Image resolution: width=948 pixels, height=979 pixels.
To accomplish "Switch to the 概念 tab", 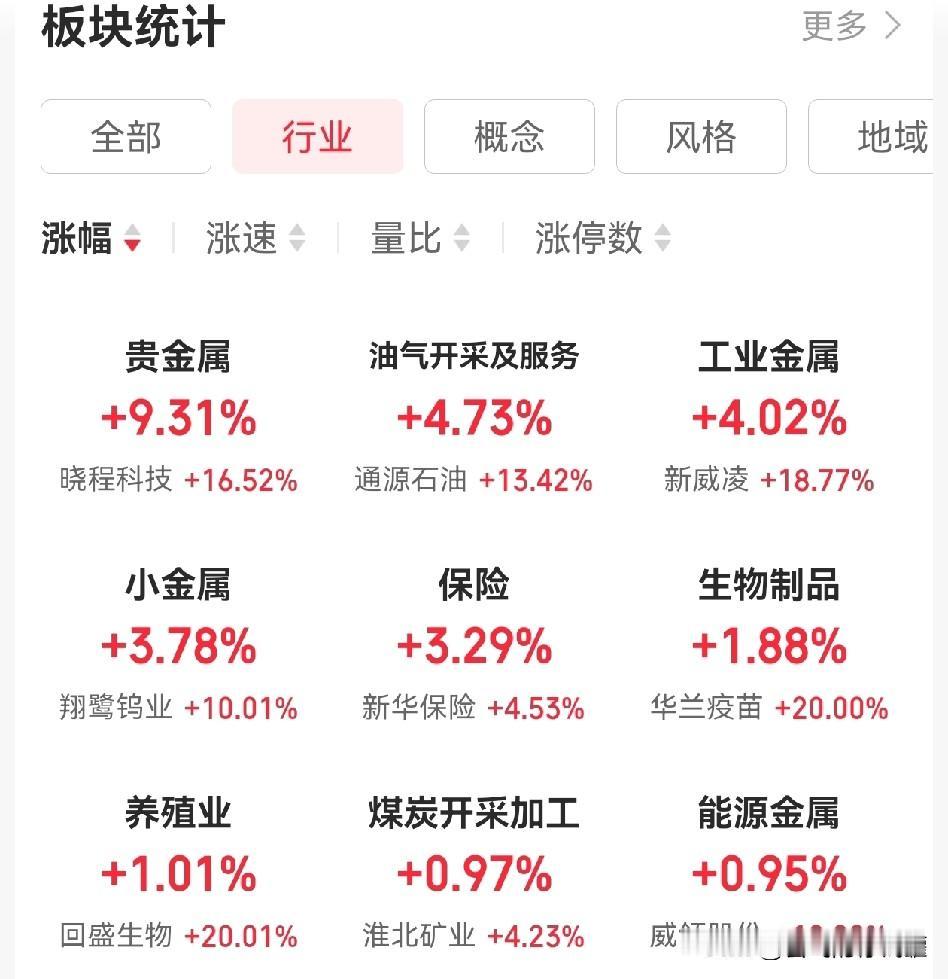I will 509,137.
